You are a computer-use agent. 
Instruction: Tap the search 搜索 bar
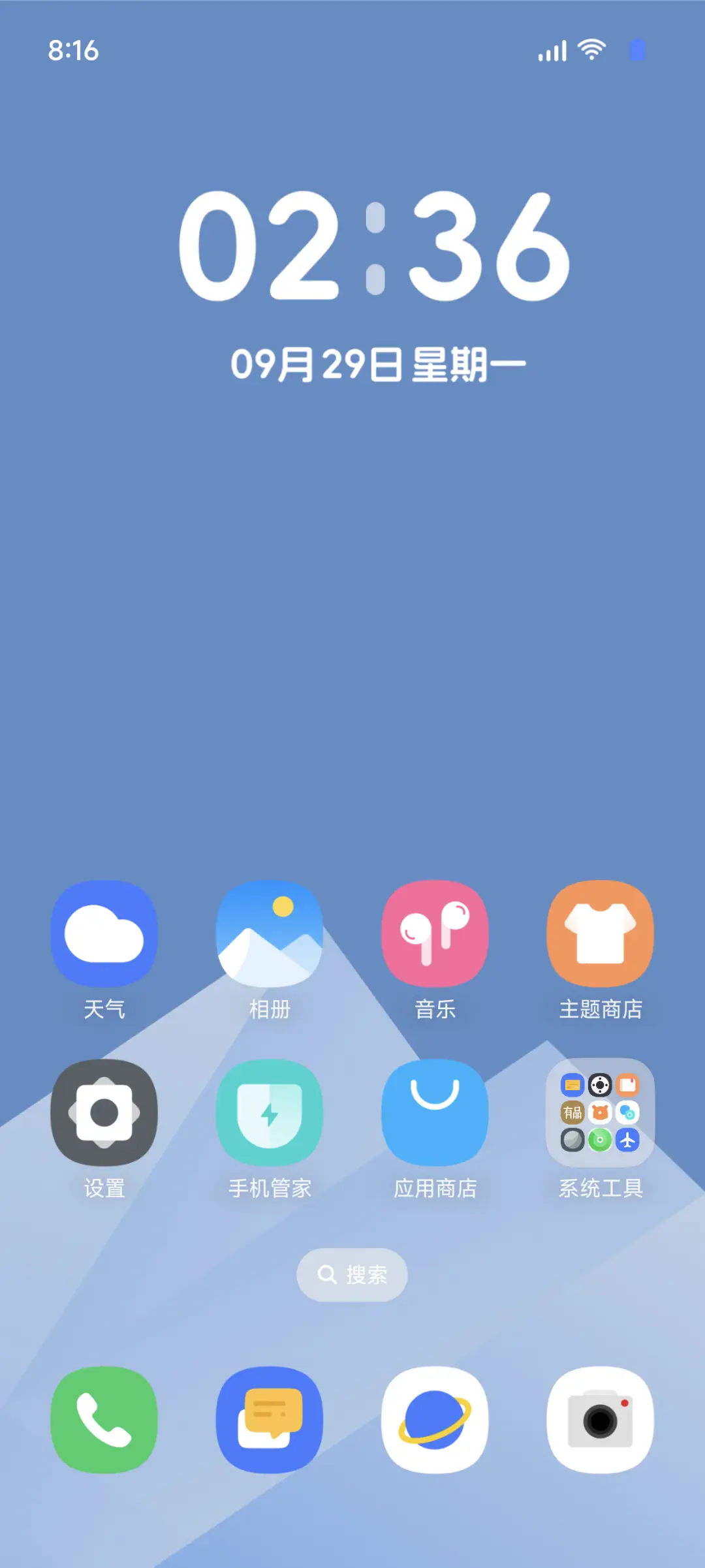tap(352, 1274)
